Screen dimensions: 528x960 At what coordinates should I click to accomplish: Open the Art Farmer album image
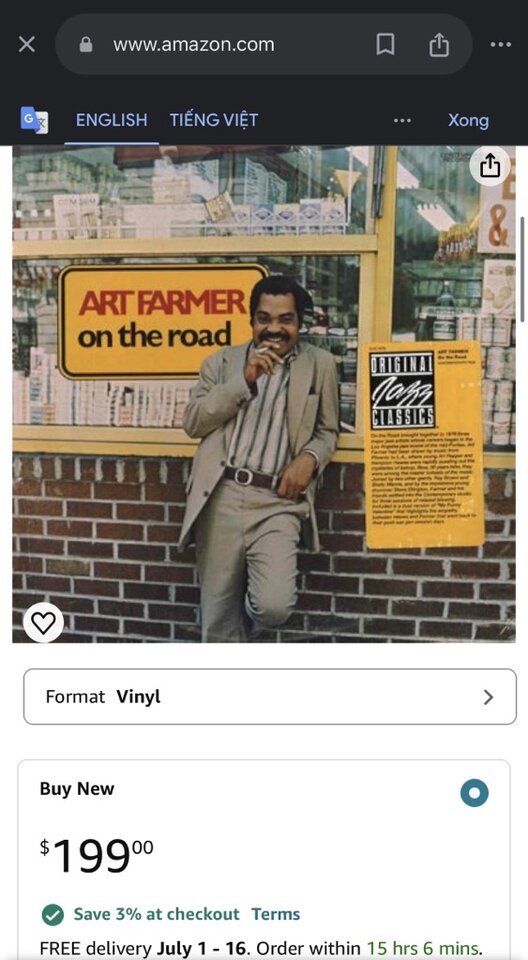click(x=264, y=394)
